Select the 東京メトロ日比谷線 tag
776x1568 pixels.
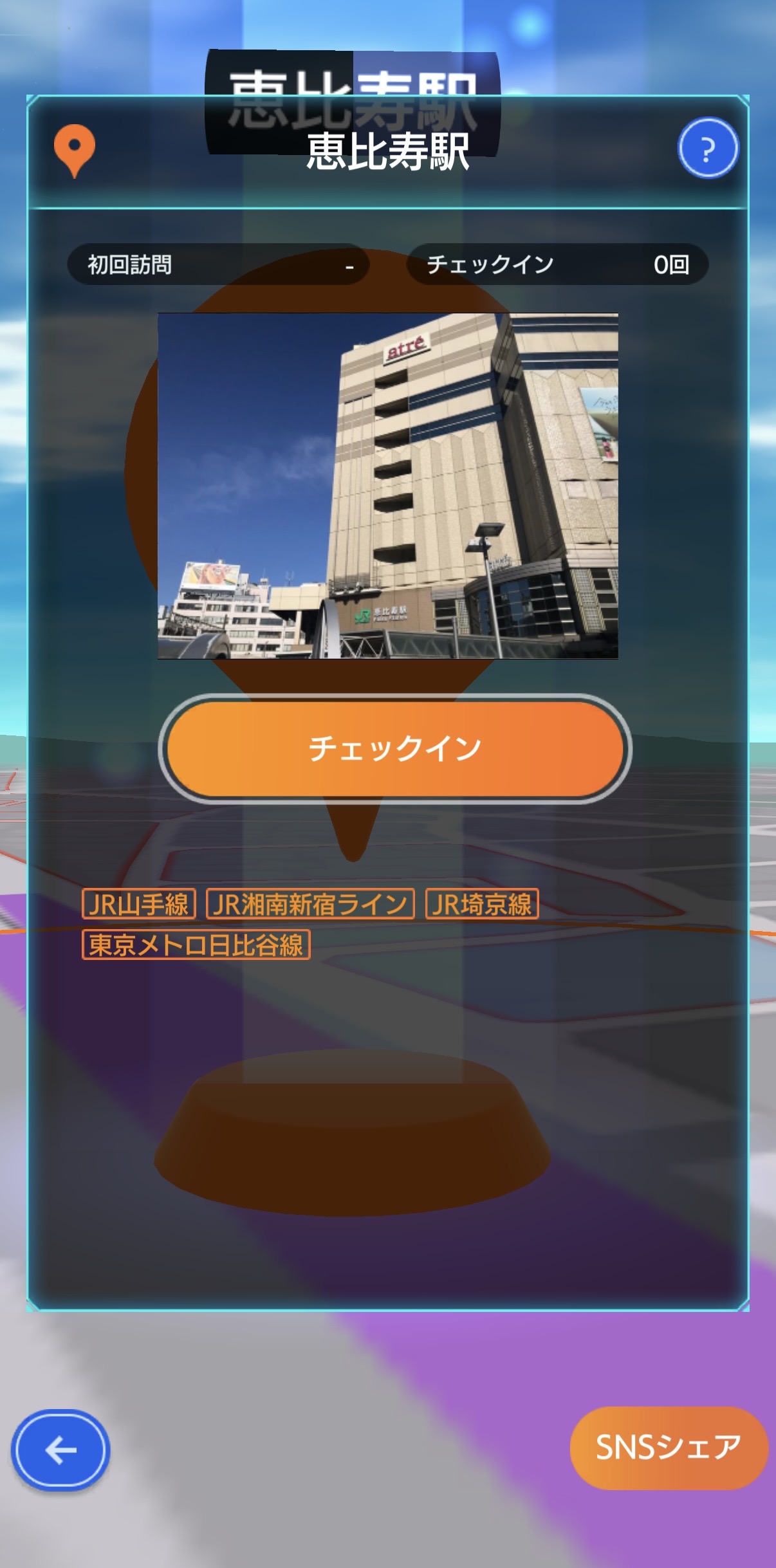196,945
